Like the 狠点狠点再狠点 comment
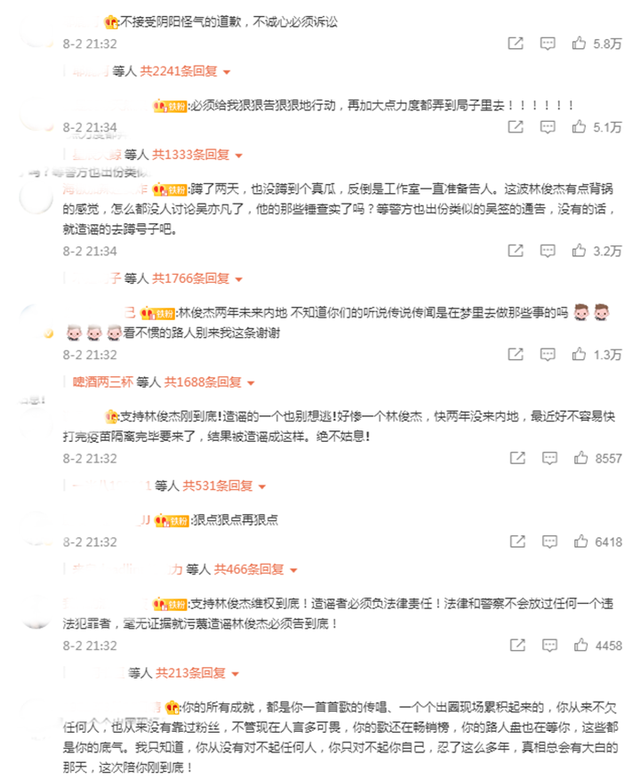The image size is (640, 779). [x=579, y=541]
